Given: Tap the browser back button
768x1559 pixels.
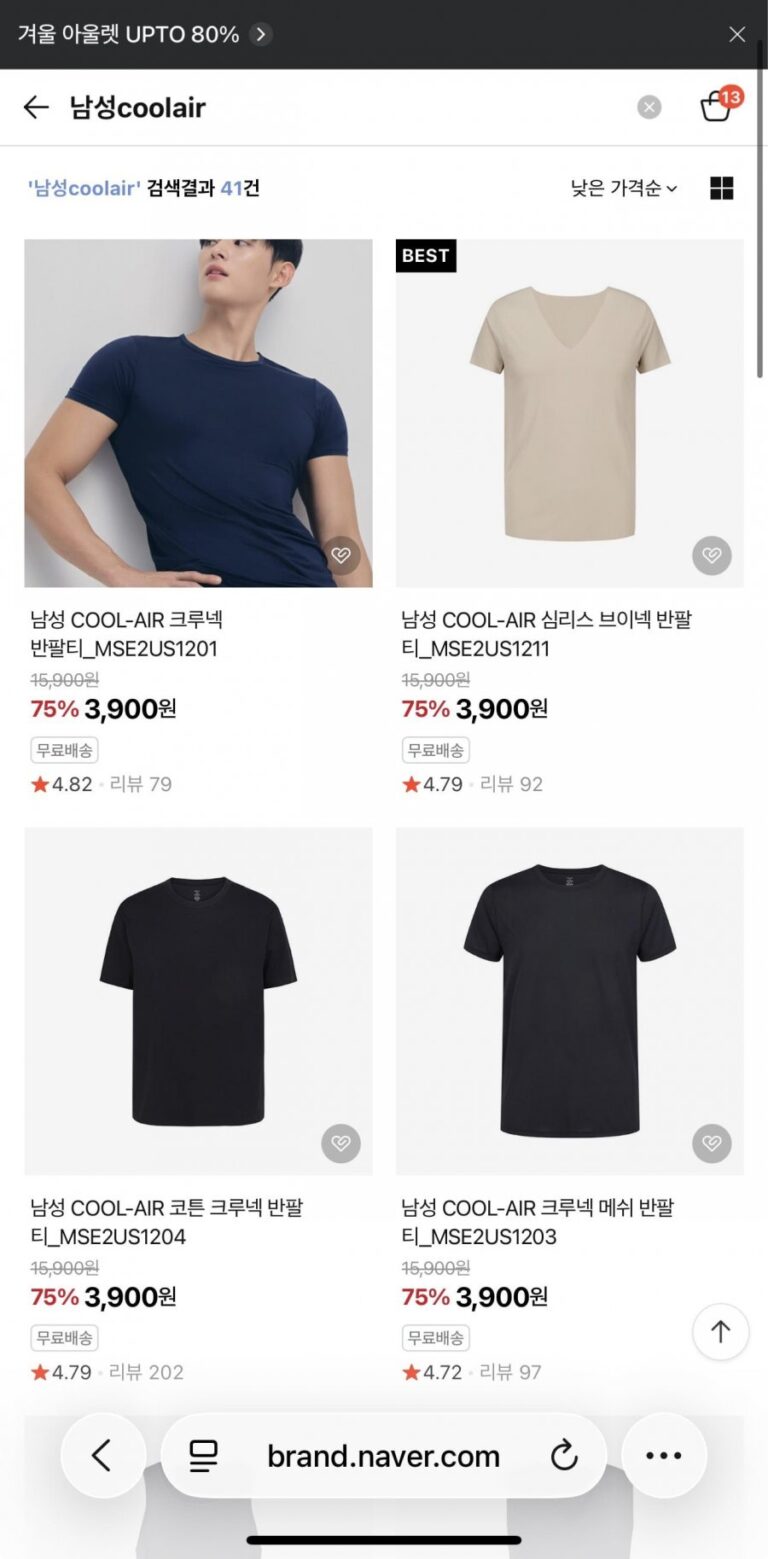Looking at the screenshot, I should tap(102, 1456).
